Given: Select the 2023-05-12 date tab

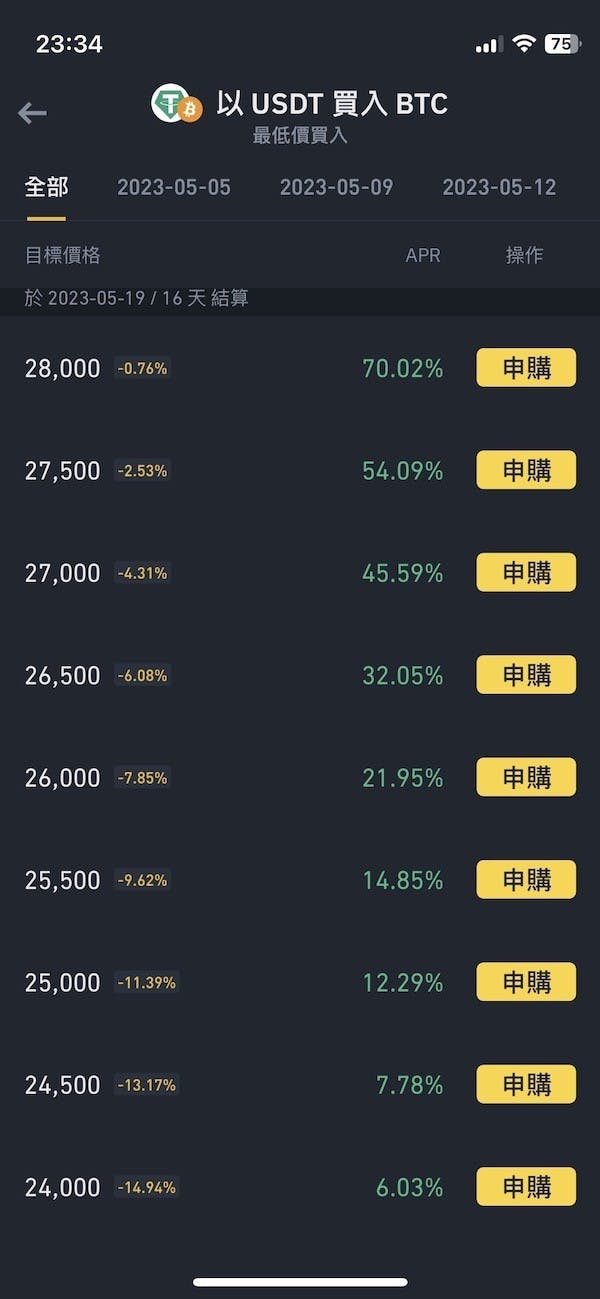Looking at the screenshot, I should [499, 187].
